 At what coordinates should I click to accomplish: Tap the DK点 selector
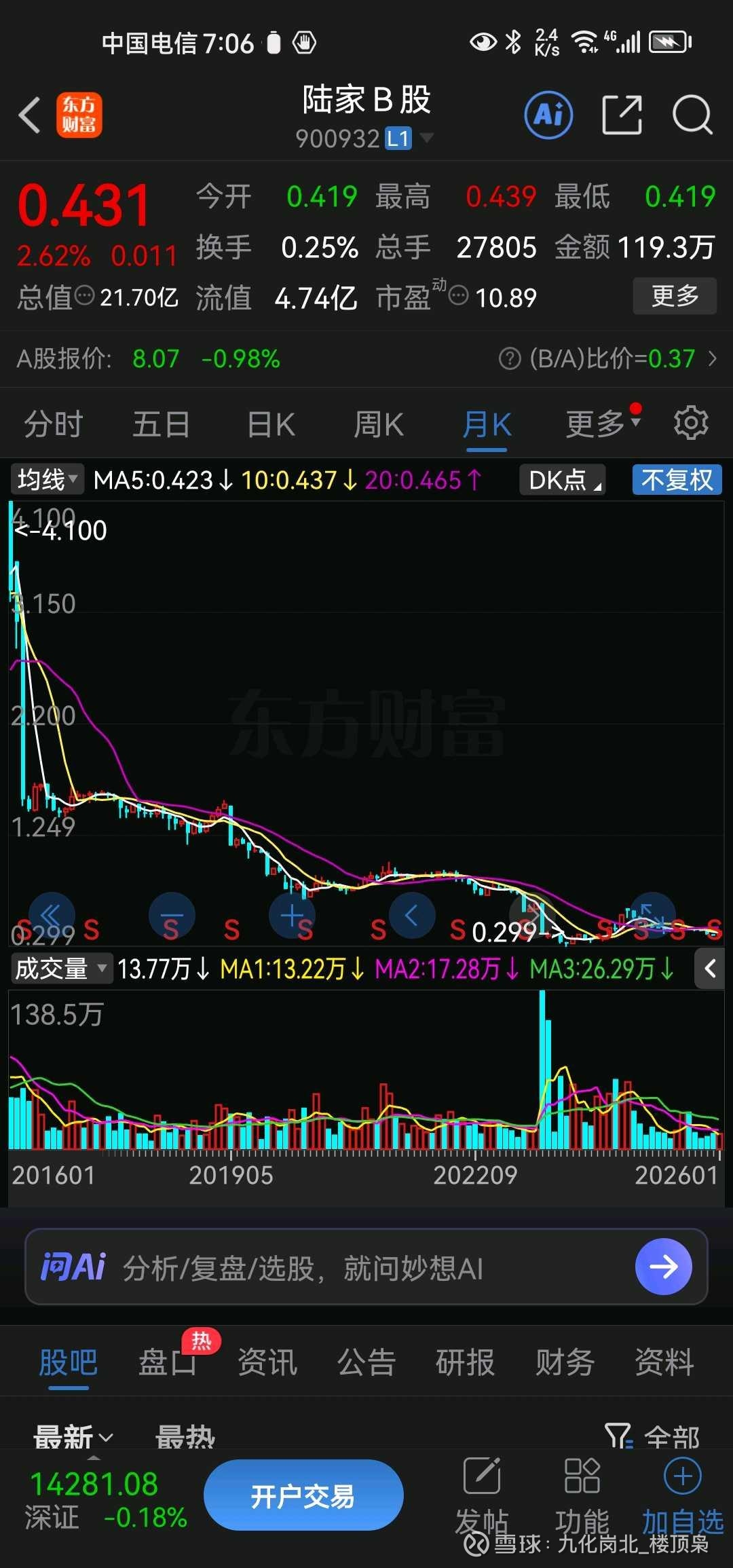tap(563, 480)
